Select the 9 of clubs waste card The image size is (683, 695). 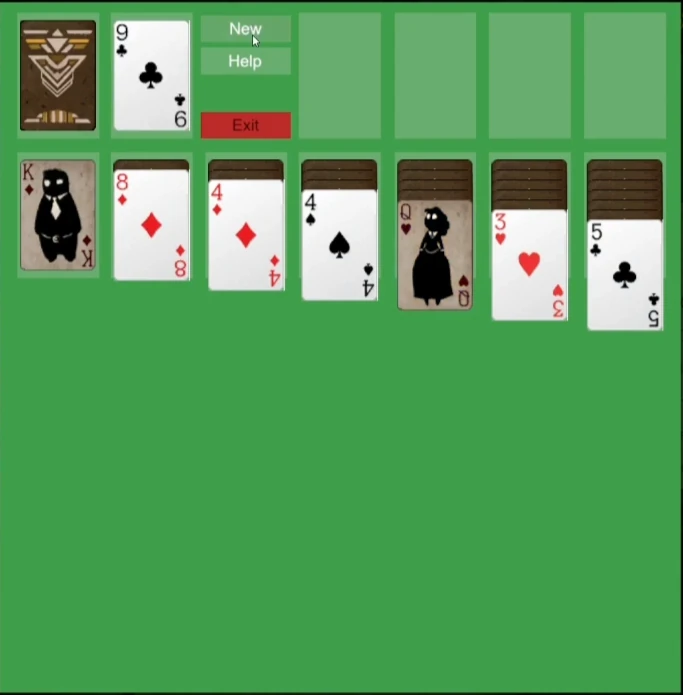[152, 75]
